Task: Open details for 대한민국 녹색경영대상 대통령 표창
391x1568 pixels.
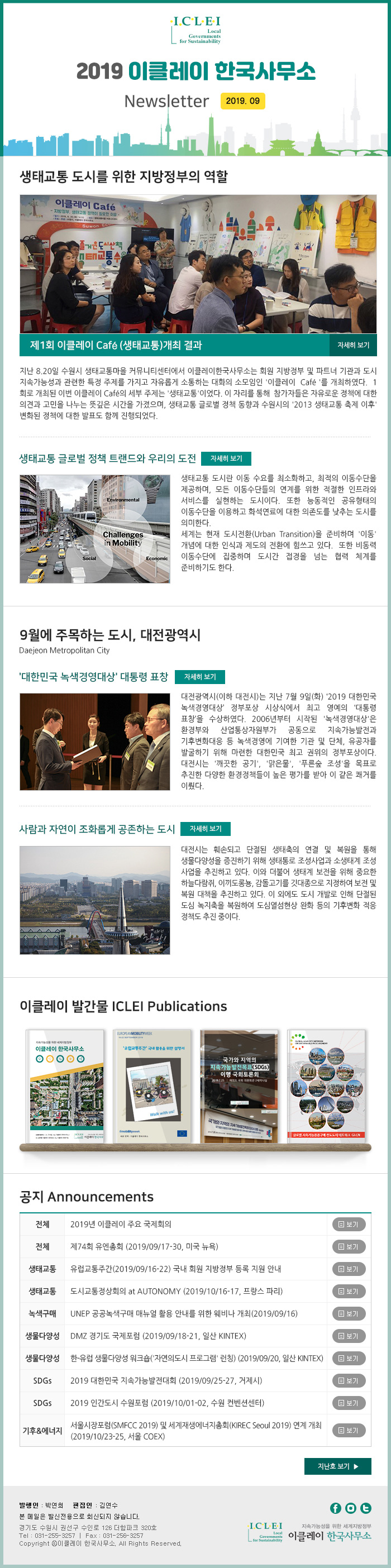Action: coord(200,677)
